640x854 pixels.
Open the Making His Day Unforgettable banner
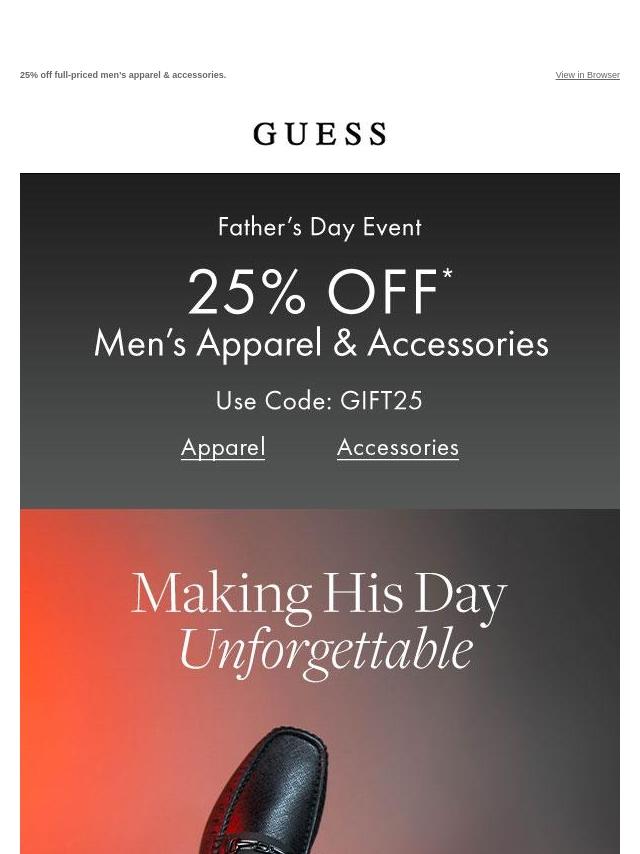[x=320, y=680]
